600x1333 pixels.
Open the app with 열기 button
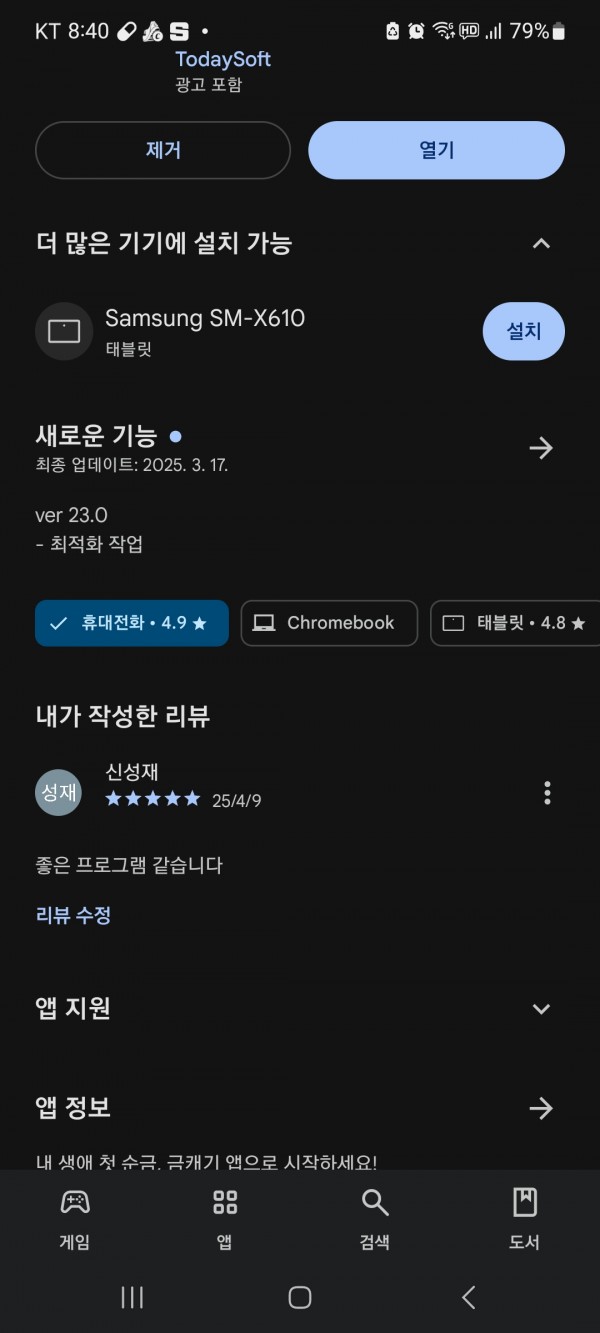coord(436,150)
